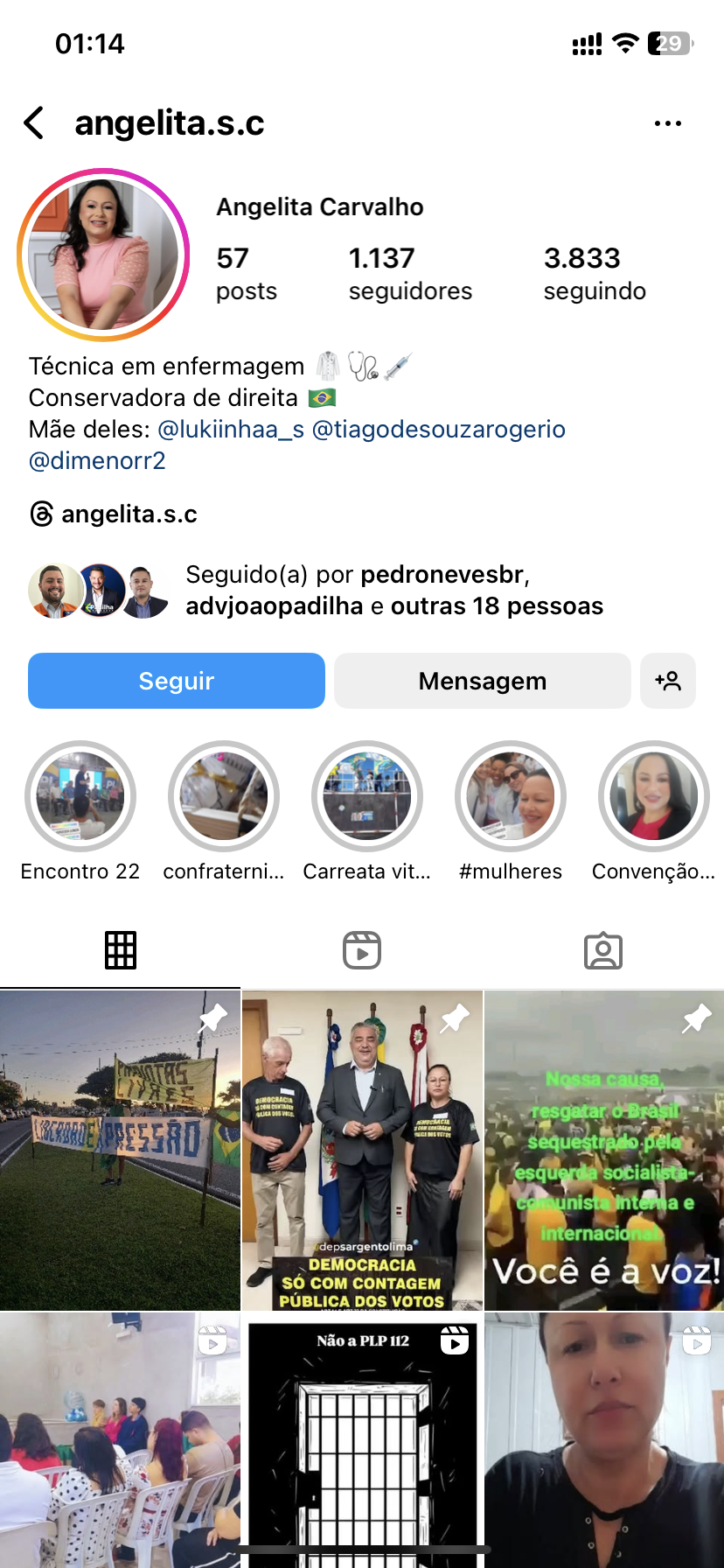This screenshot has height=1568, width=724.
Task: Select the posts grid tab
Action: click(x=121, y=950)
